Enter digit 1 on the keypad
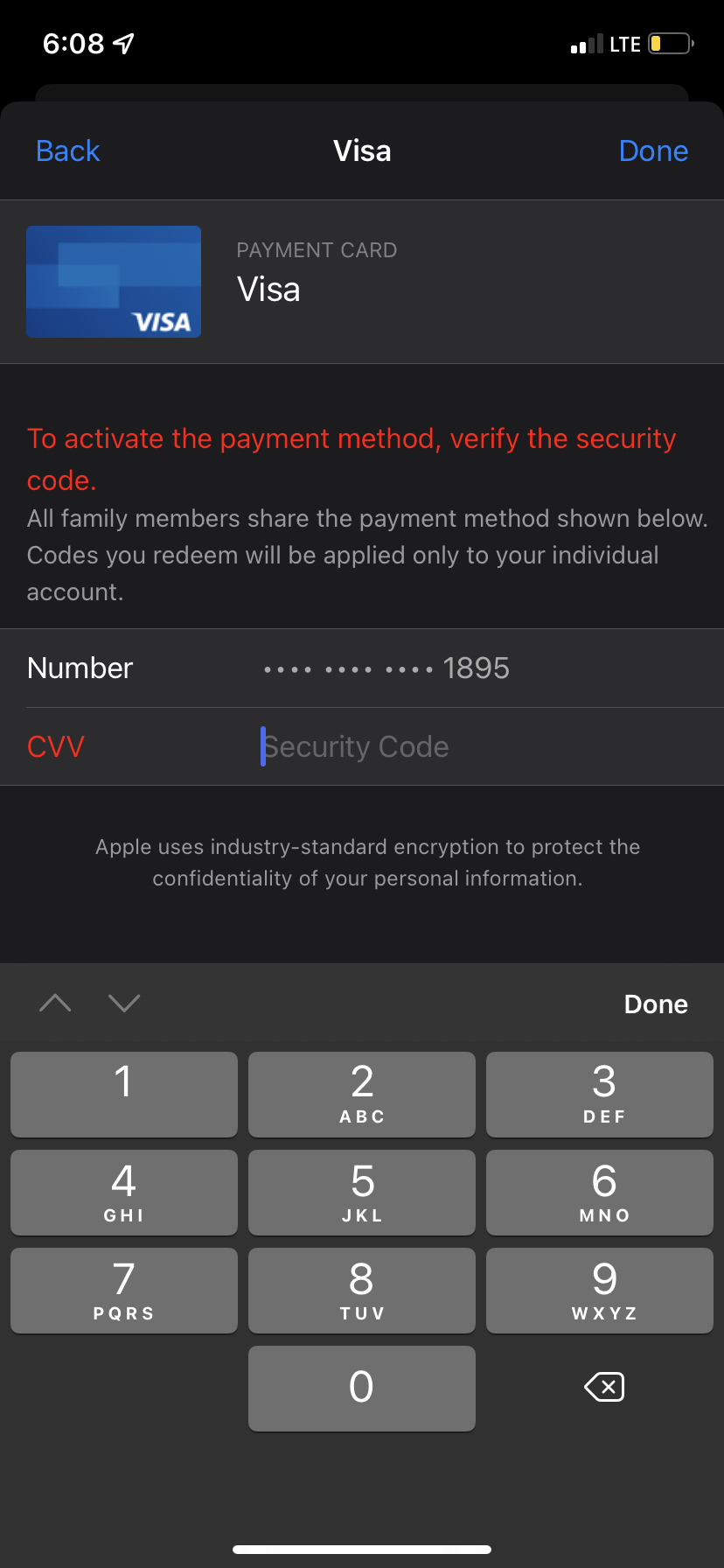The height and width of the screenshot is (1568, 724). click(x=124, y=1094)
